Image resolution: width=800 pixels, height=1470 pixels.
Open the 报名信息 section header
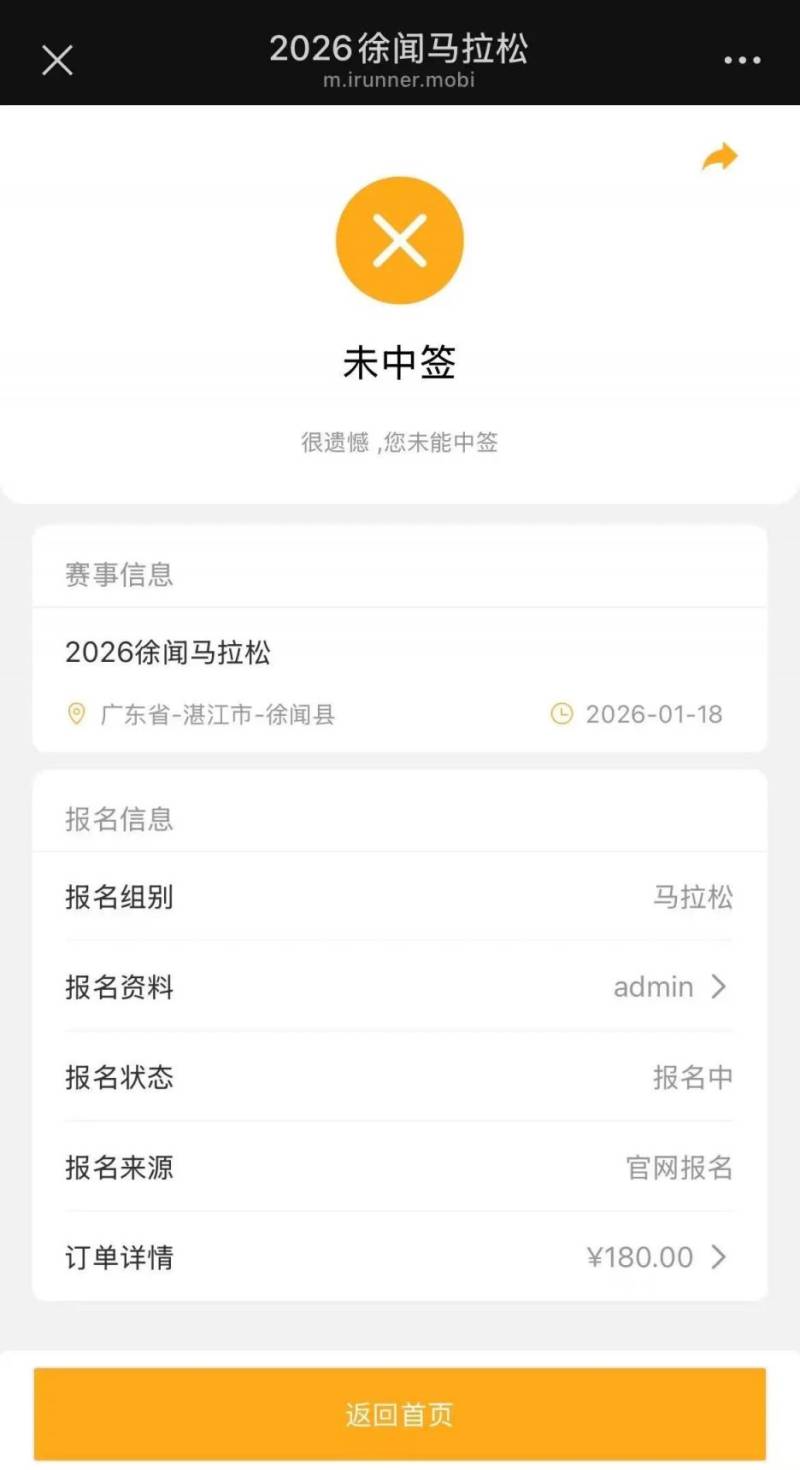(x=118, y=819)
